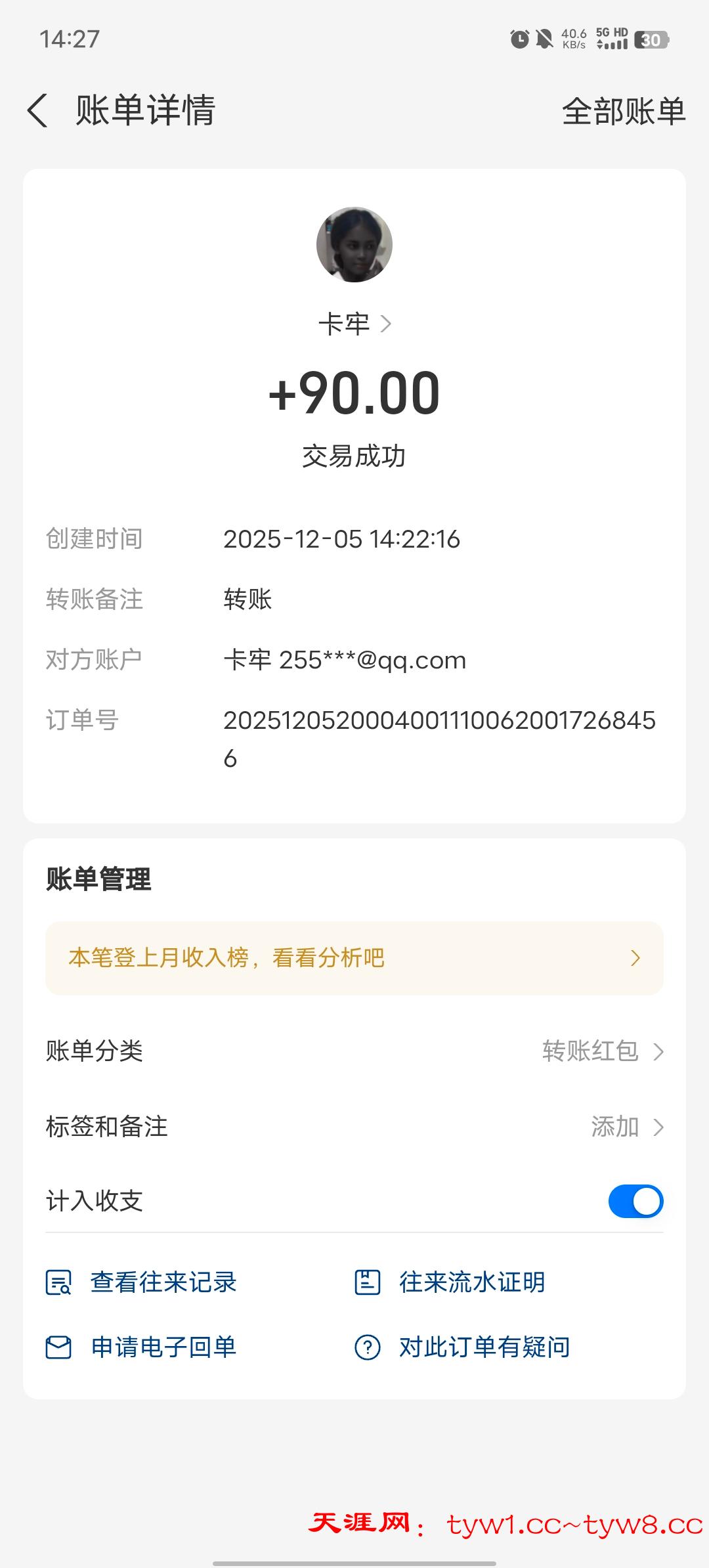Go back using the top-left arrow
The width and height of the screenshot is (709, 1568).
coord(38,110)
